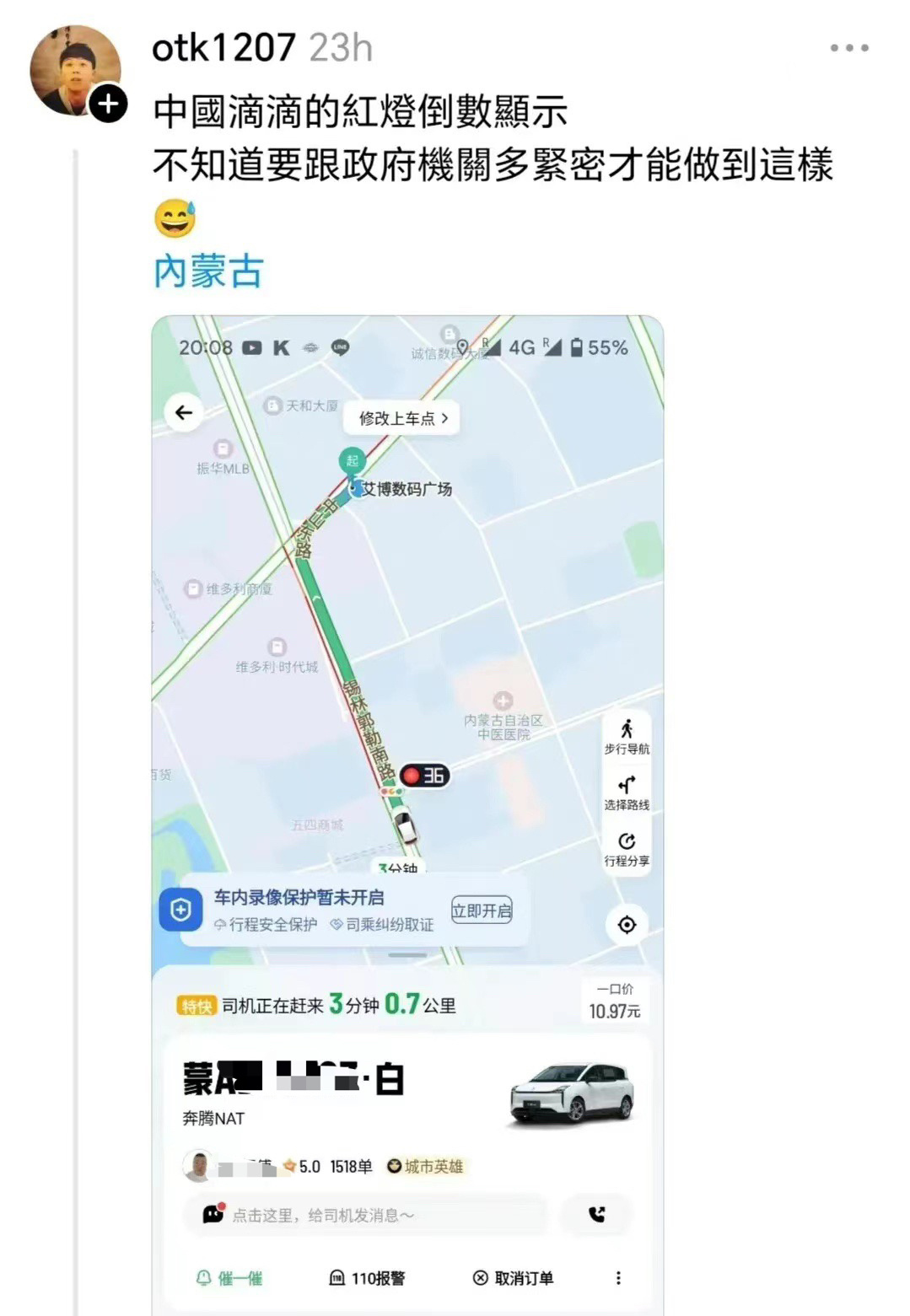Screen dimensions: 910x1316
Task: Open the 內蒙古 location tag
Action: [x=208, y=271]
